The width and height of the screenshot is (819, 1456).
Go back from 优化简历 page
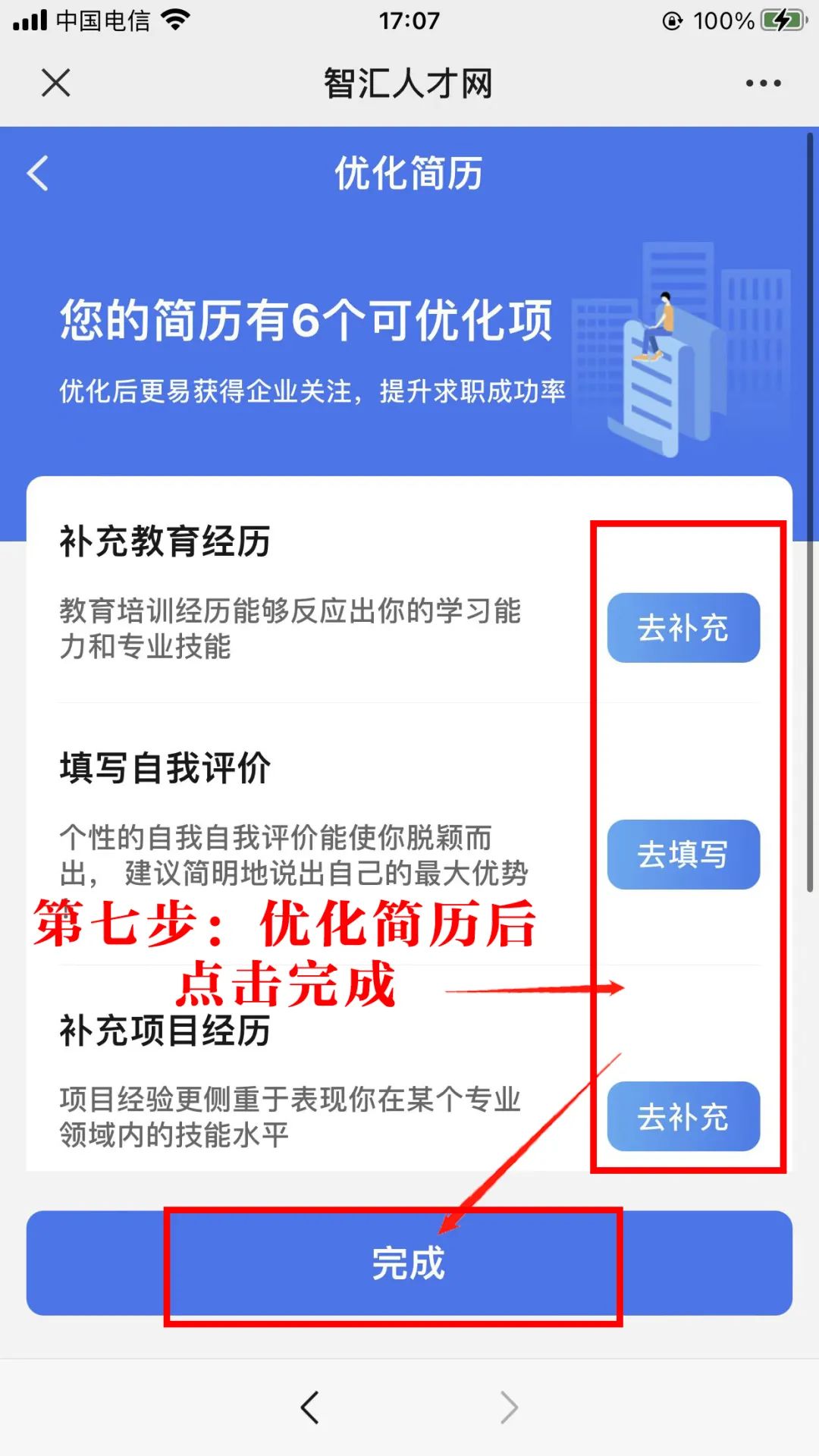38,173
